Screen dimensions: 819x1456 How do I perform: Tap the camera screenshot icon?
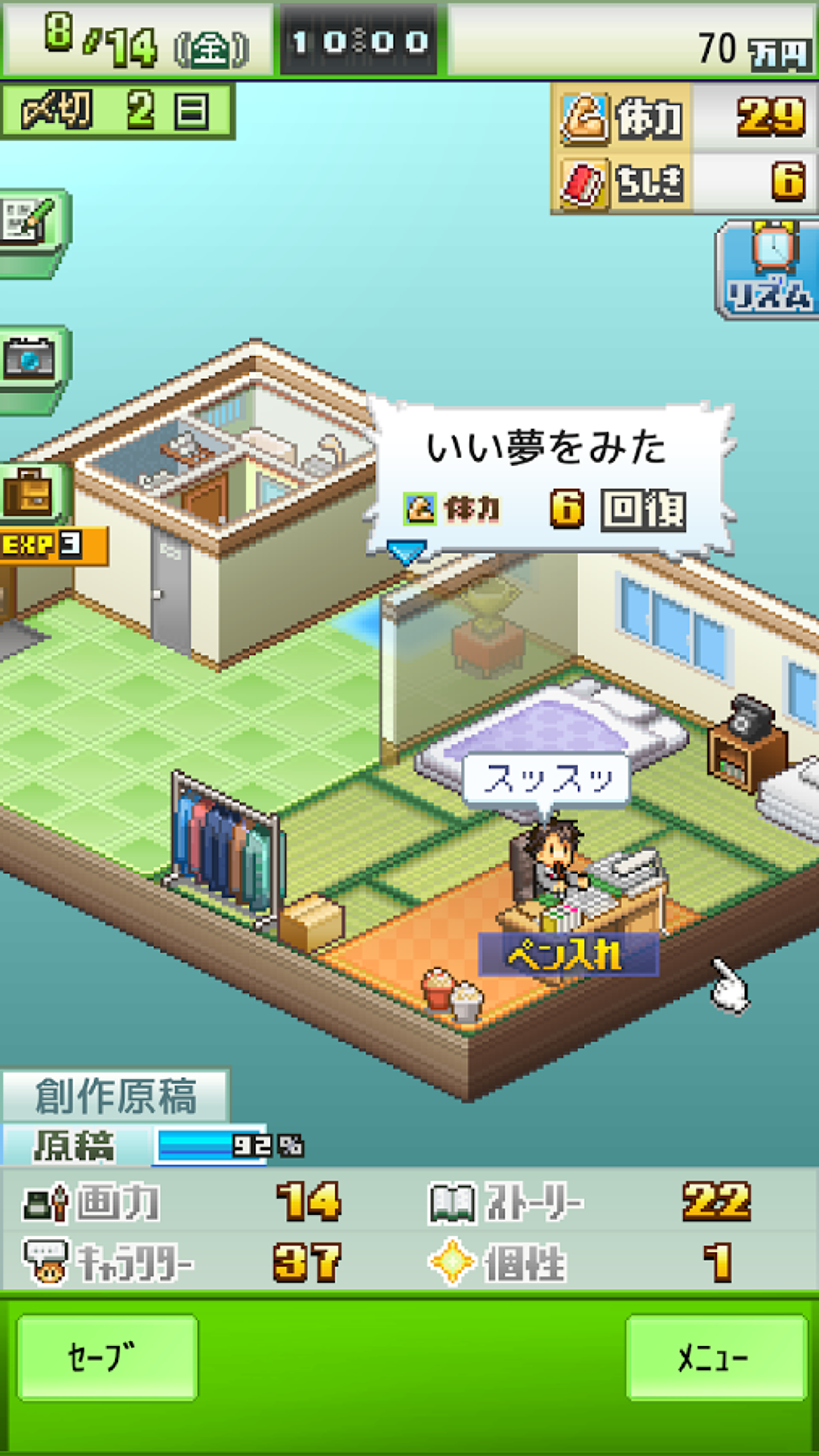[x=31, y=359]
